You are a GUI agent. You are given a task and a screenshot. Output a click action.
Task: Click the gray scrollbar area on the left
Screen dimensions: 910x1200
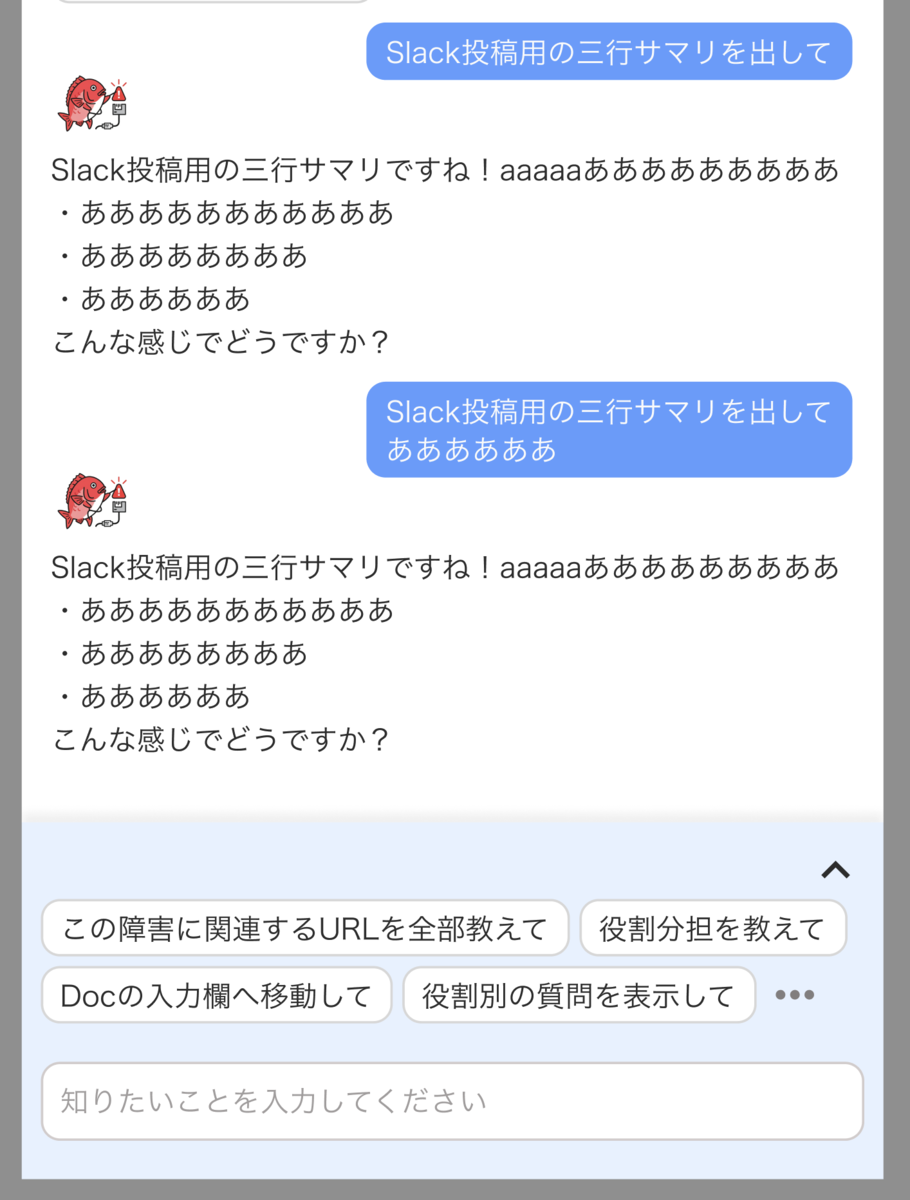(10, 600)
